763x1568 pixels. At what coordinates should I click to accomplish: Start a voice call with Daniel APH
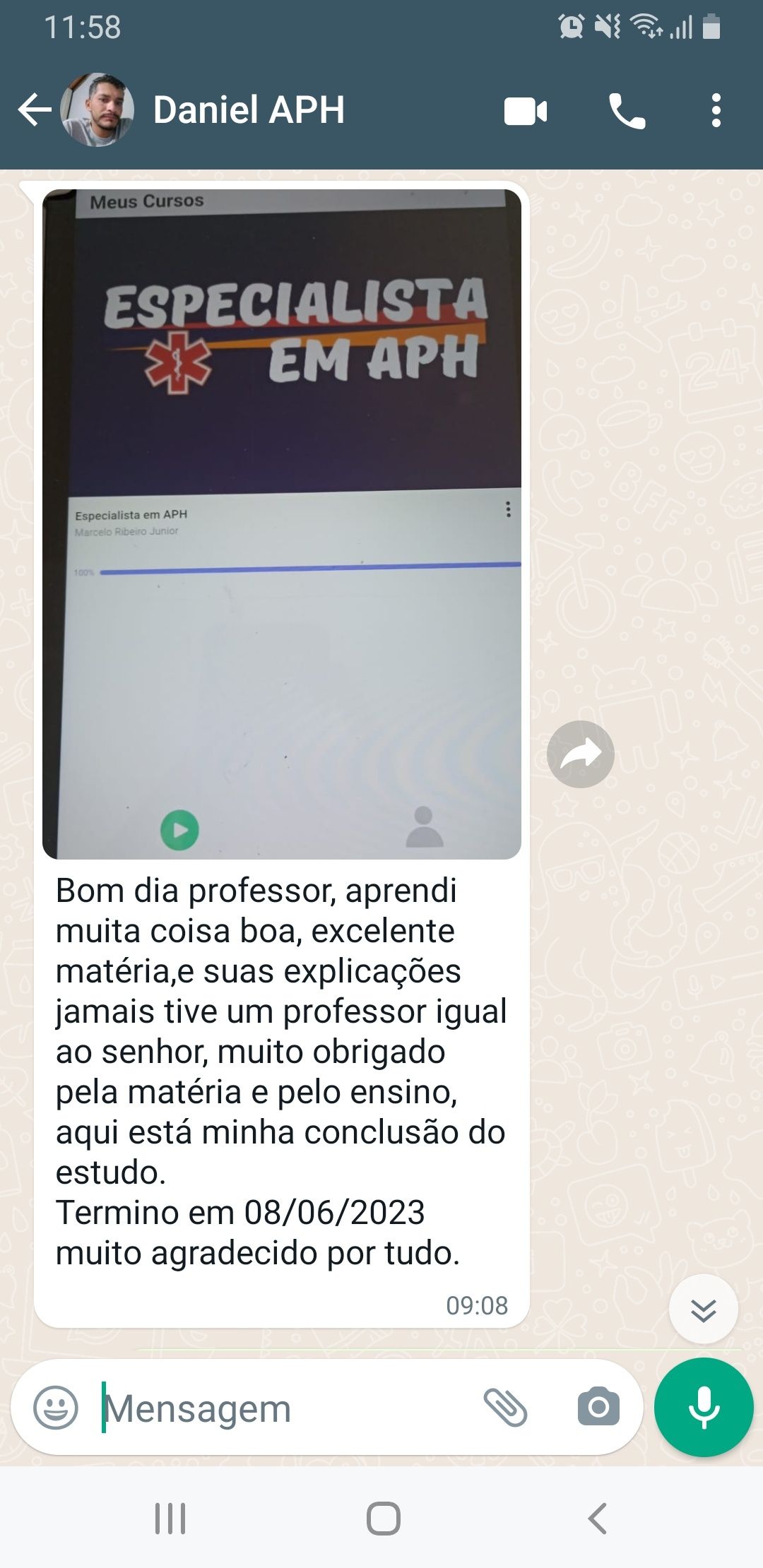627,111
